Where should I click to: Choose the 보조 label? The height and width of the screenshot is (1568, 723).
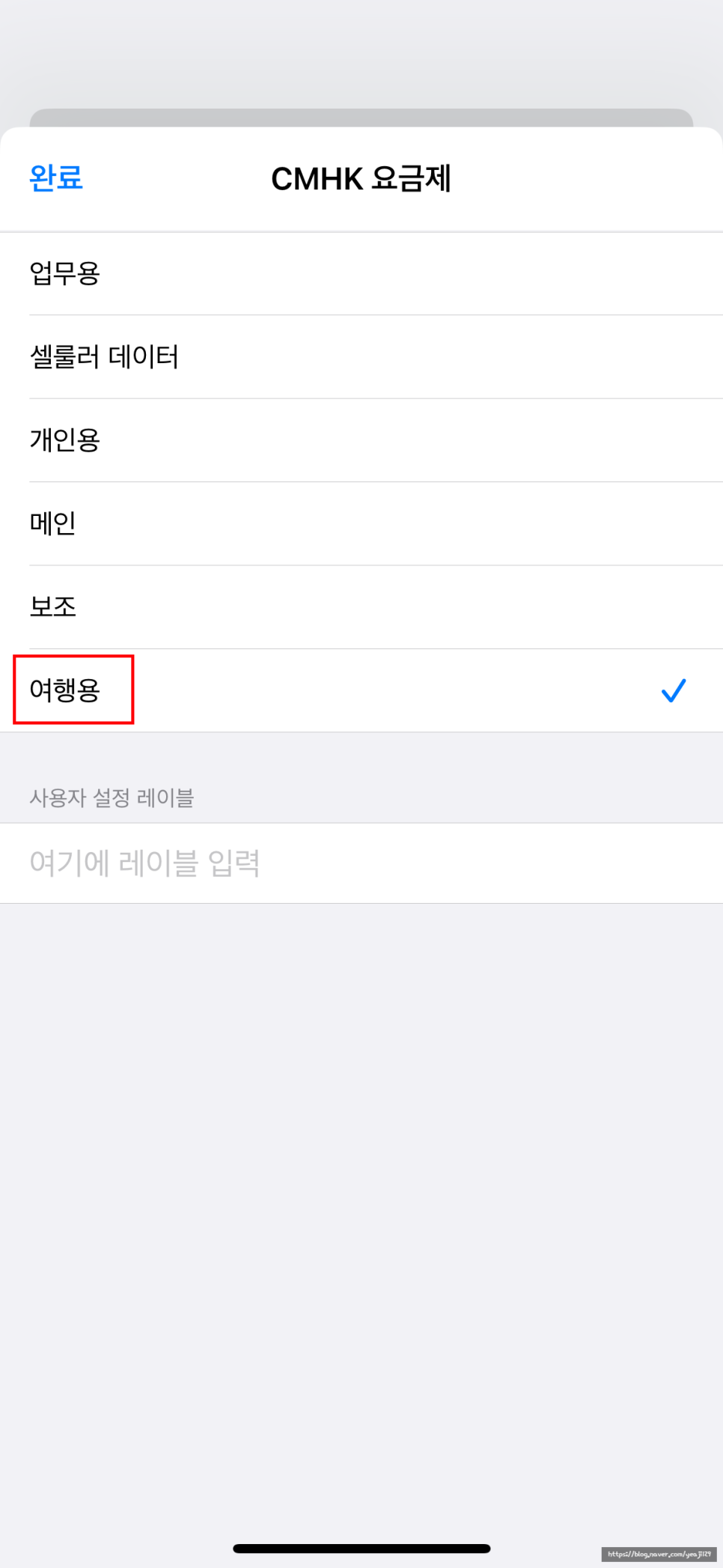361,607
